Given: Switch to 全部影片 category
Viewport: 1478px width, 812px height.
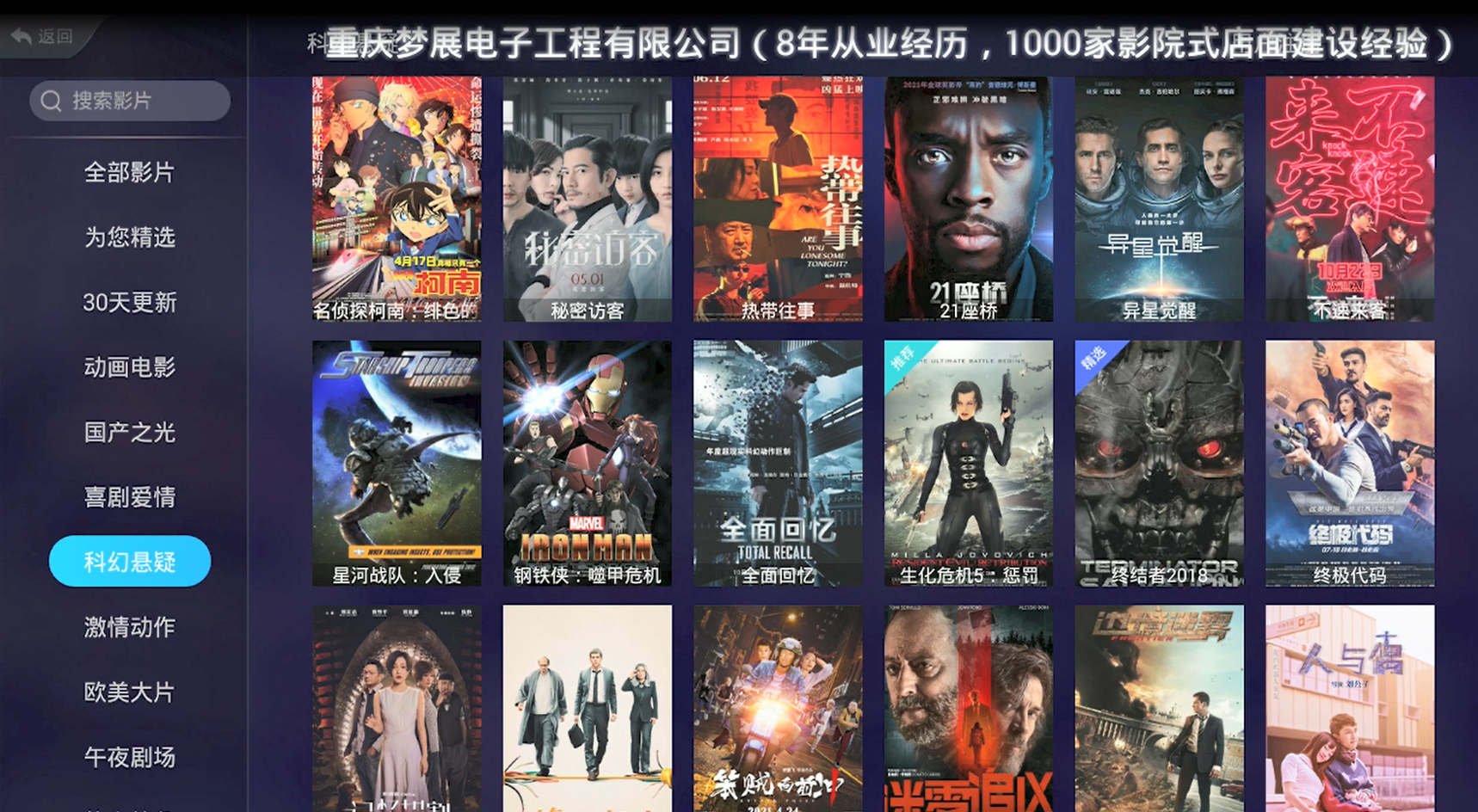Looking at the screenshot, I should coord(130,172).
